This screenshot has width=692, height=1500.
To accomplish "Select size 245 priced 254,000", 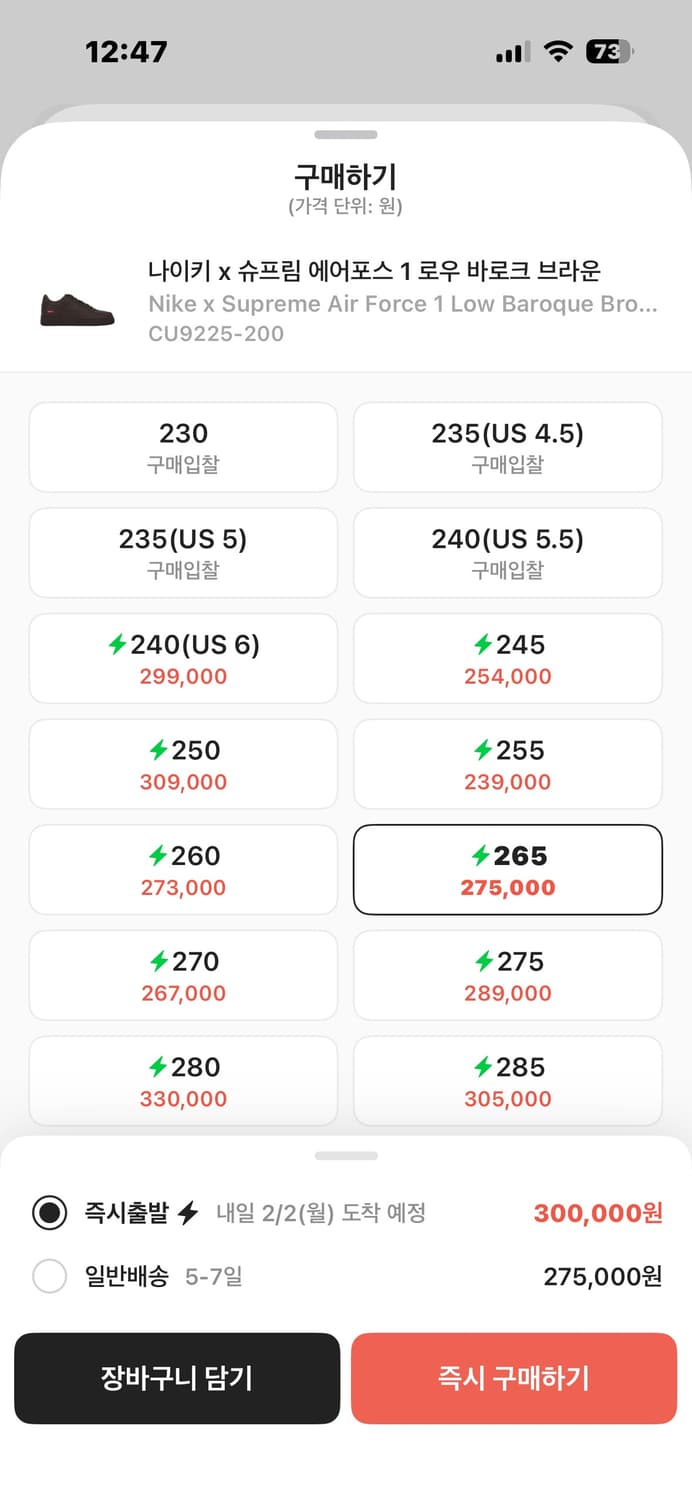I will (507, 659).
